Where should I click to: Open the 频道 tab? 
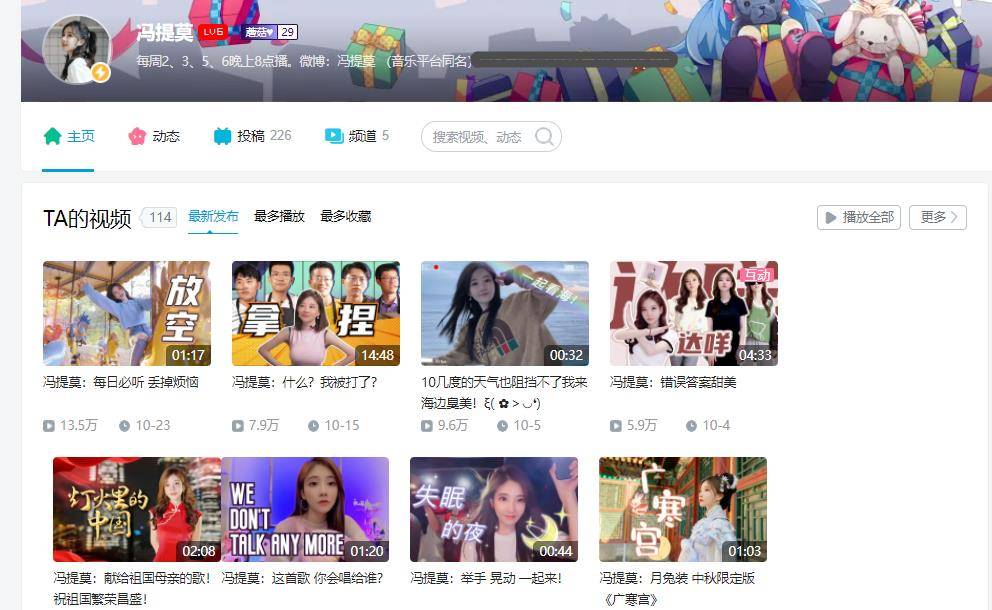click(357, 136)
